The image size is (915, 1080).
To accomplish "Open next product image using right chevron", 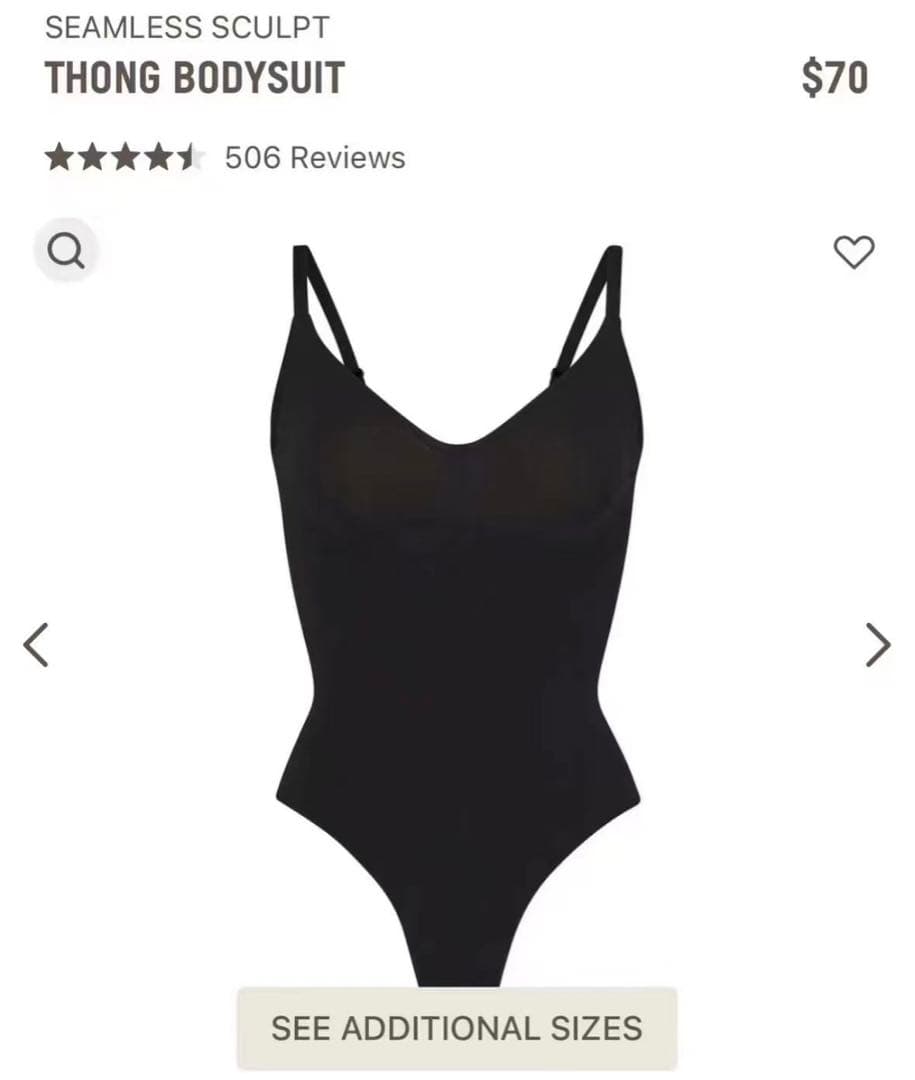I will [x=878, y=643].
